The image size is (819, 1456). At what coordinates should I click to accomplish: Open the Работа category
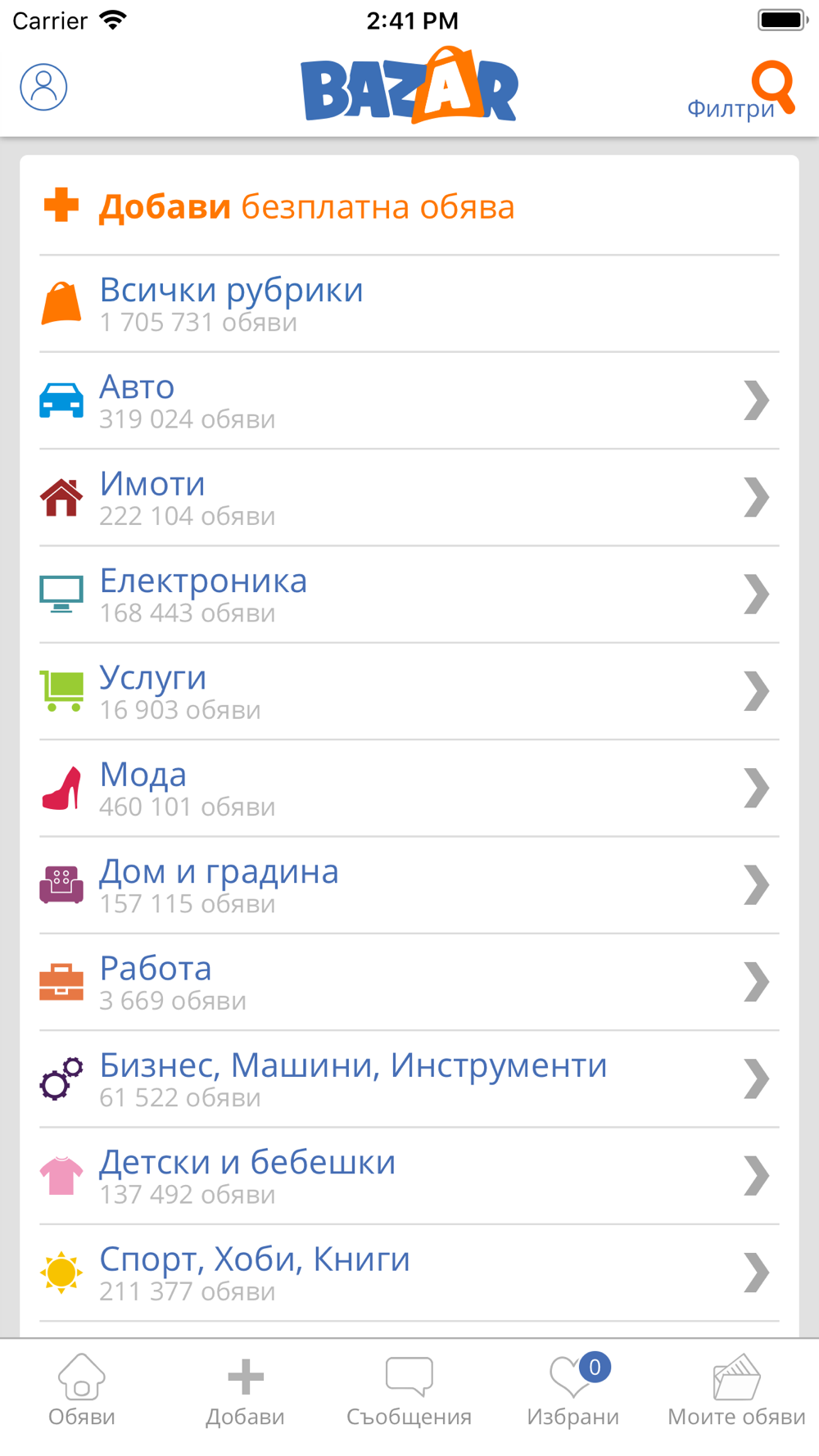tap(409, 983)
